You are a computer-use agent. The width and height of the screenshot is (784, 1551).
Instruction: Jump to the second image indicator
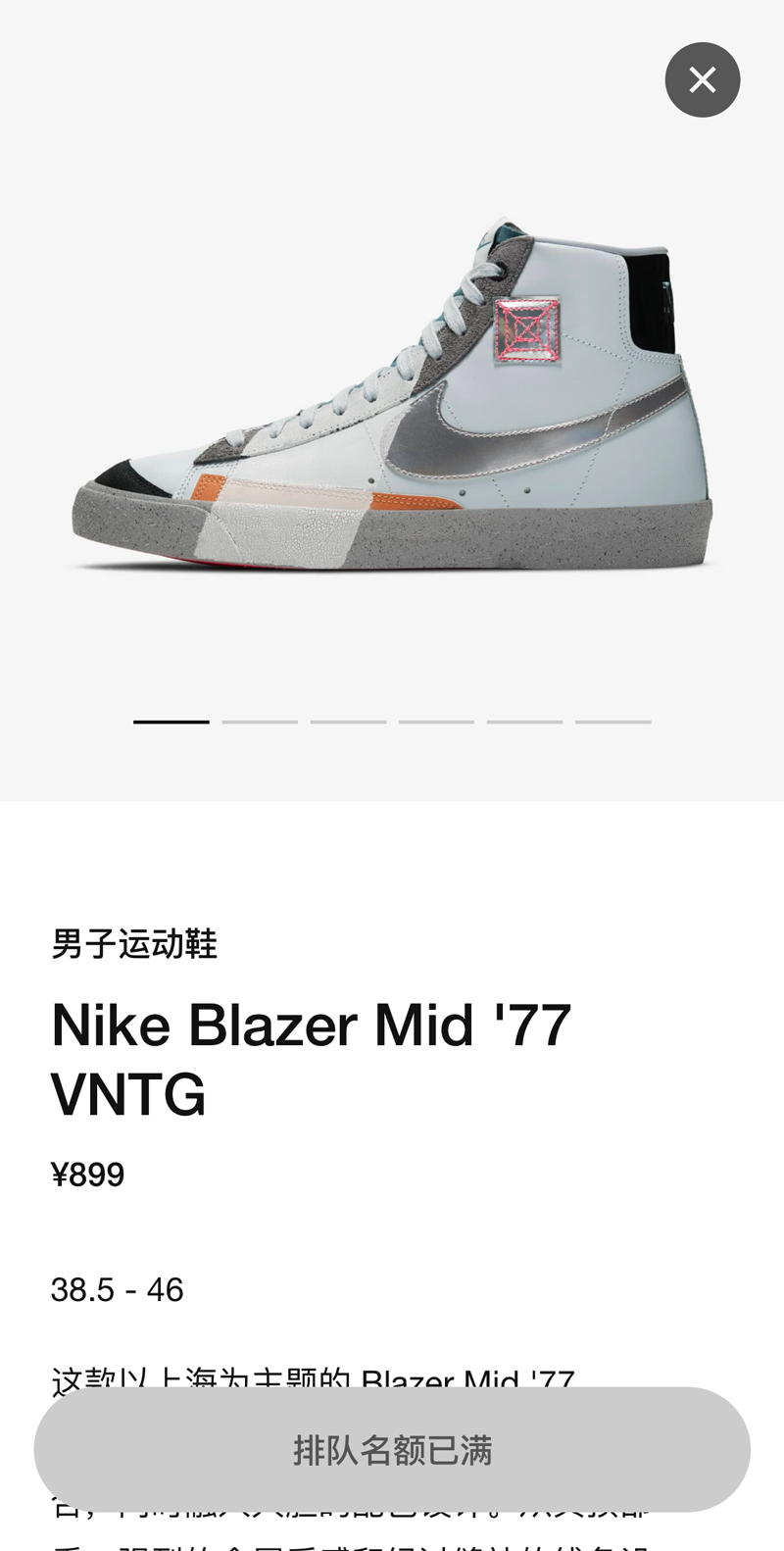click(260, 722)
